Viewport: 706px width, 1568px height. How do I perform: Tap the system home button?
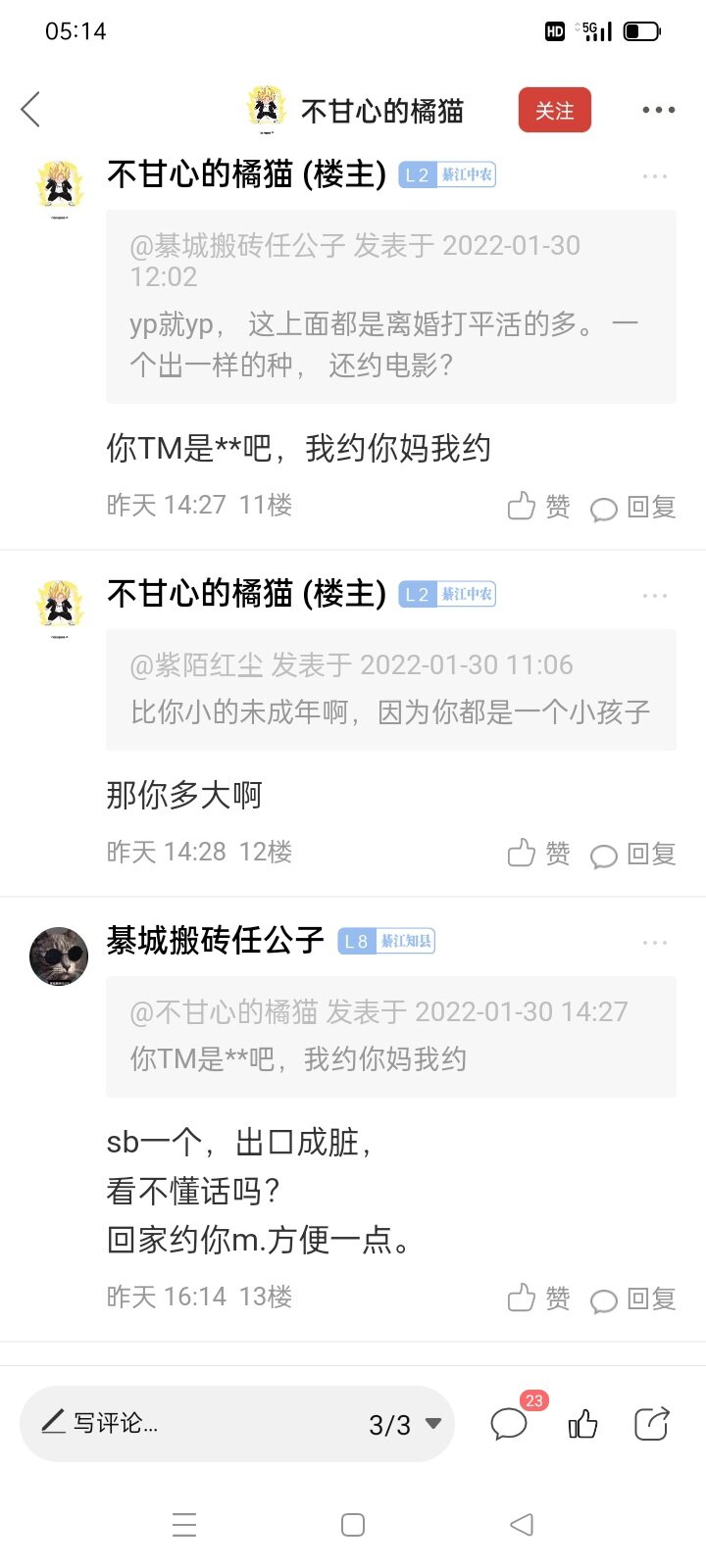[x=353, y=1525]
